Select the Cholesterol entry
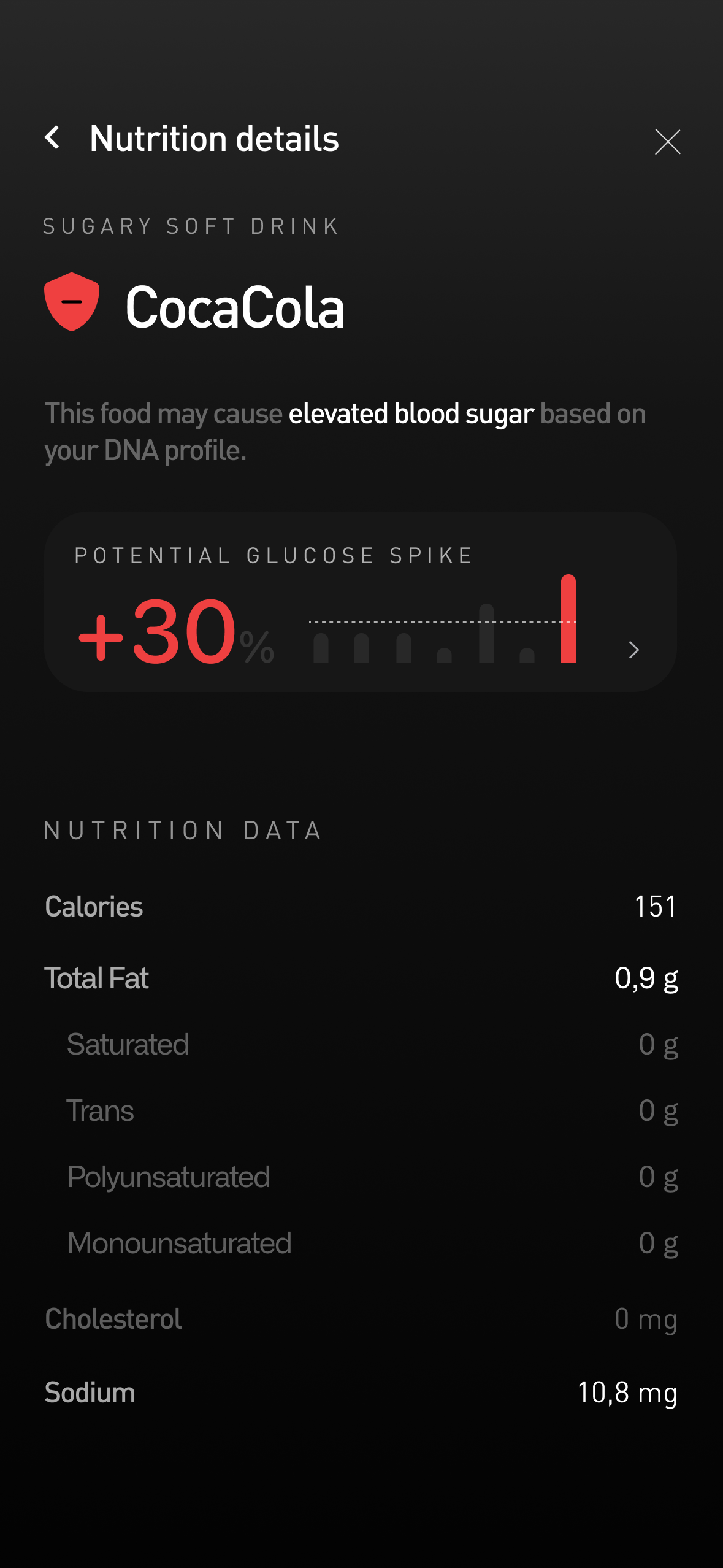Viewport: 723px width, 1568px height. 361,1318
